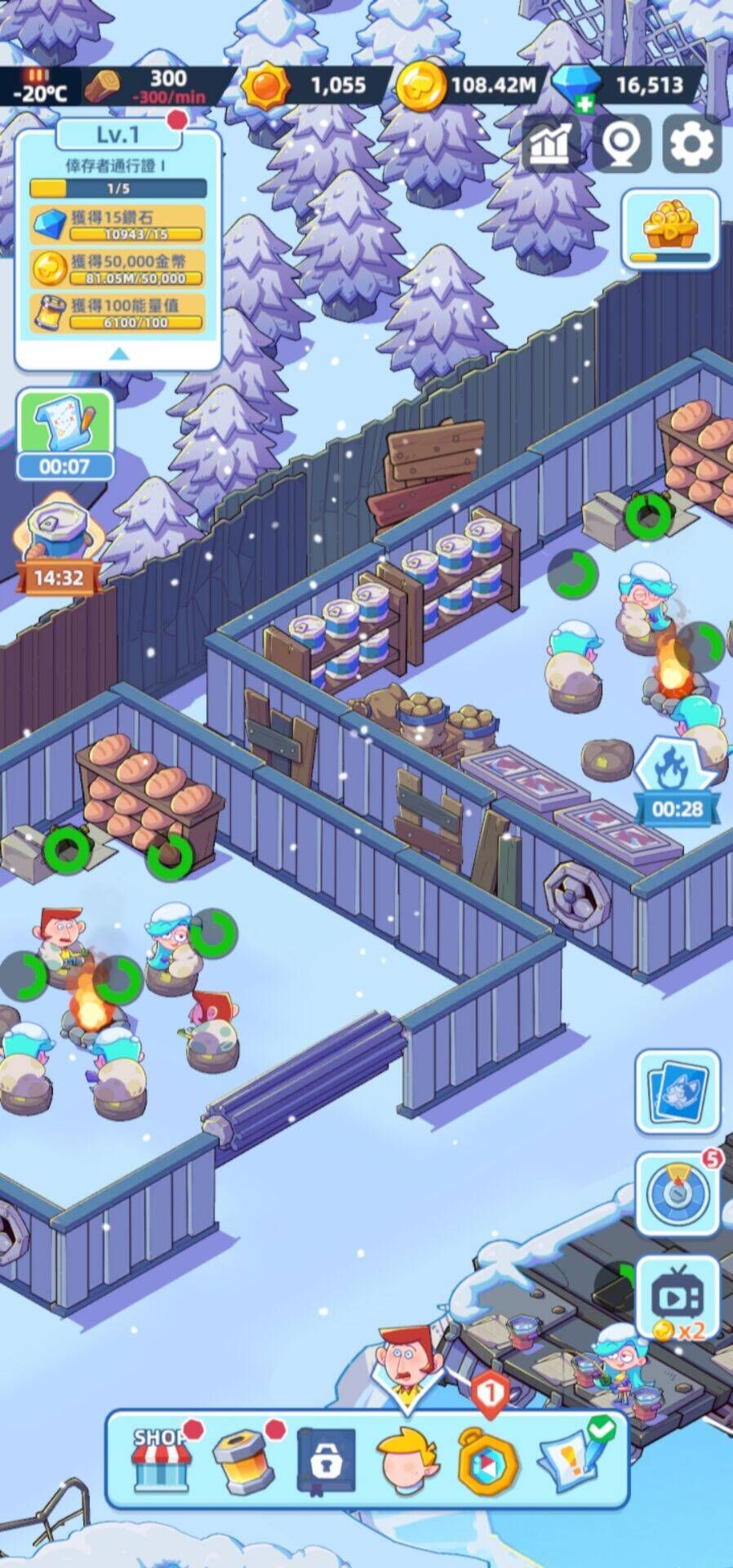Open the map location pin
The image size is (733, 1568).
[x=621, y=145]
